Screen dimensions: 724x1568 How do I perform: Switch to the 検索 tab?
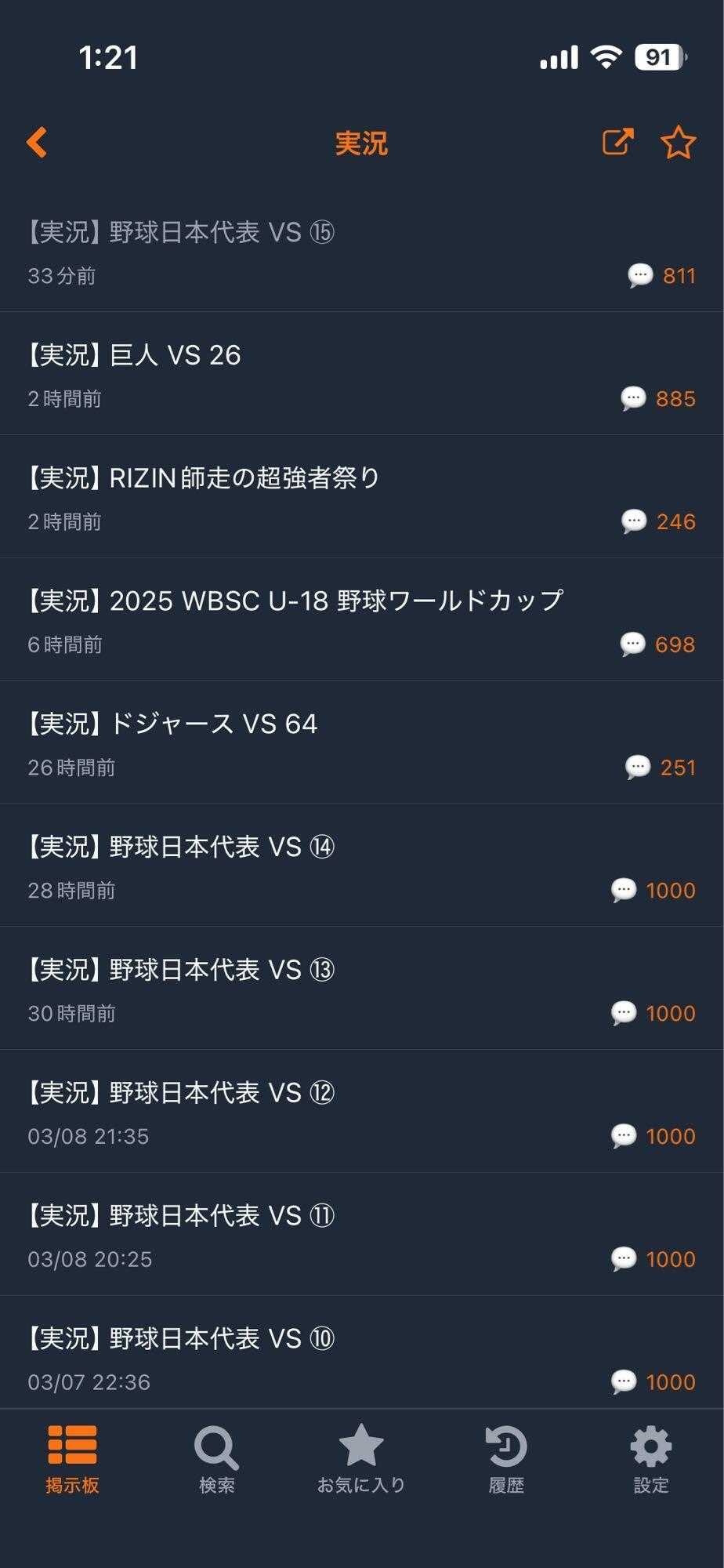pyautogui.click(x=217, y=1458)
